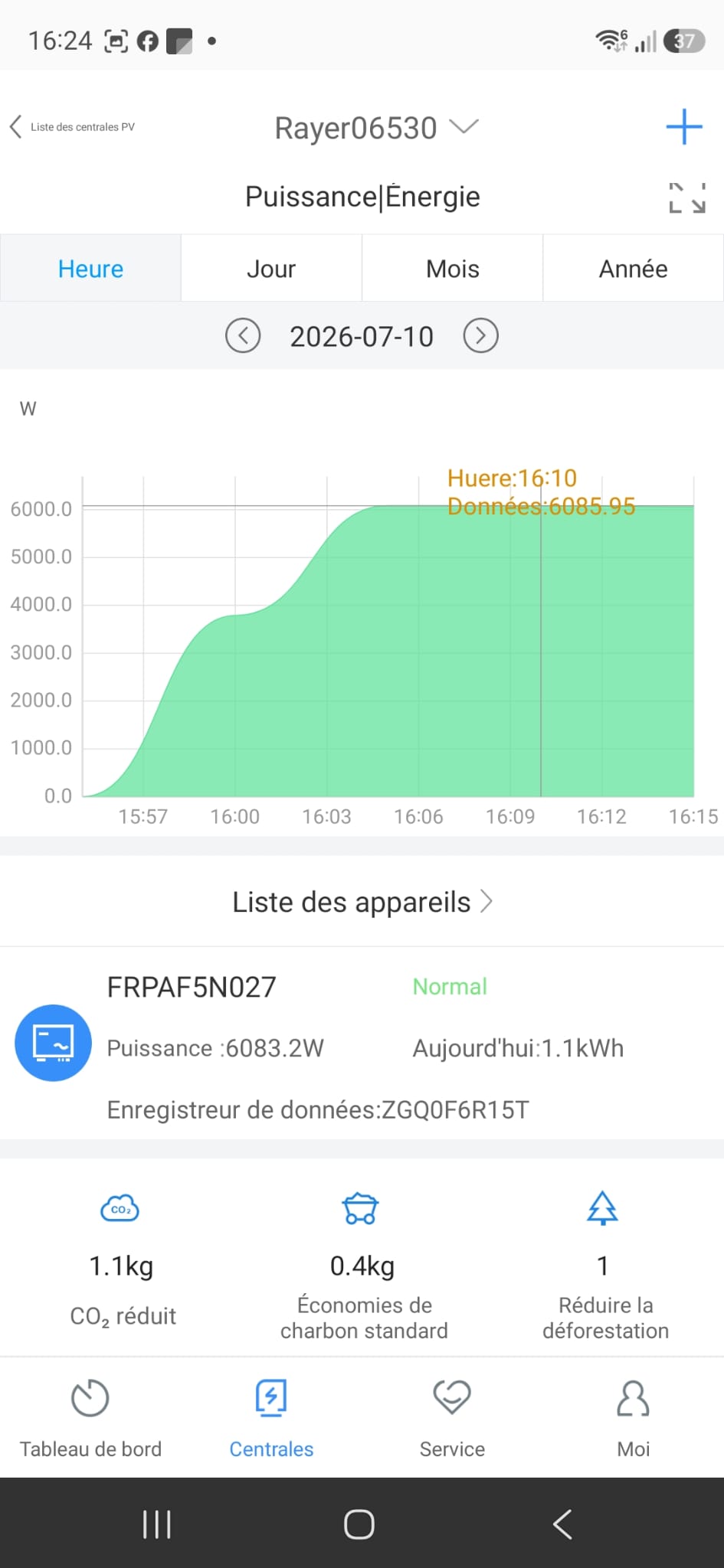724x1568 pixels.
Task: Tap the blue plus icon to add
Action: coord(684,126)
